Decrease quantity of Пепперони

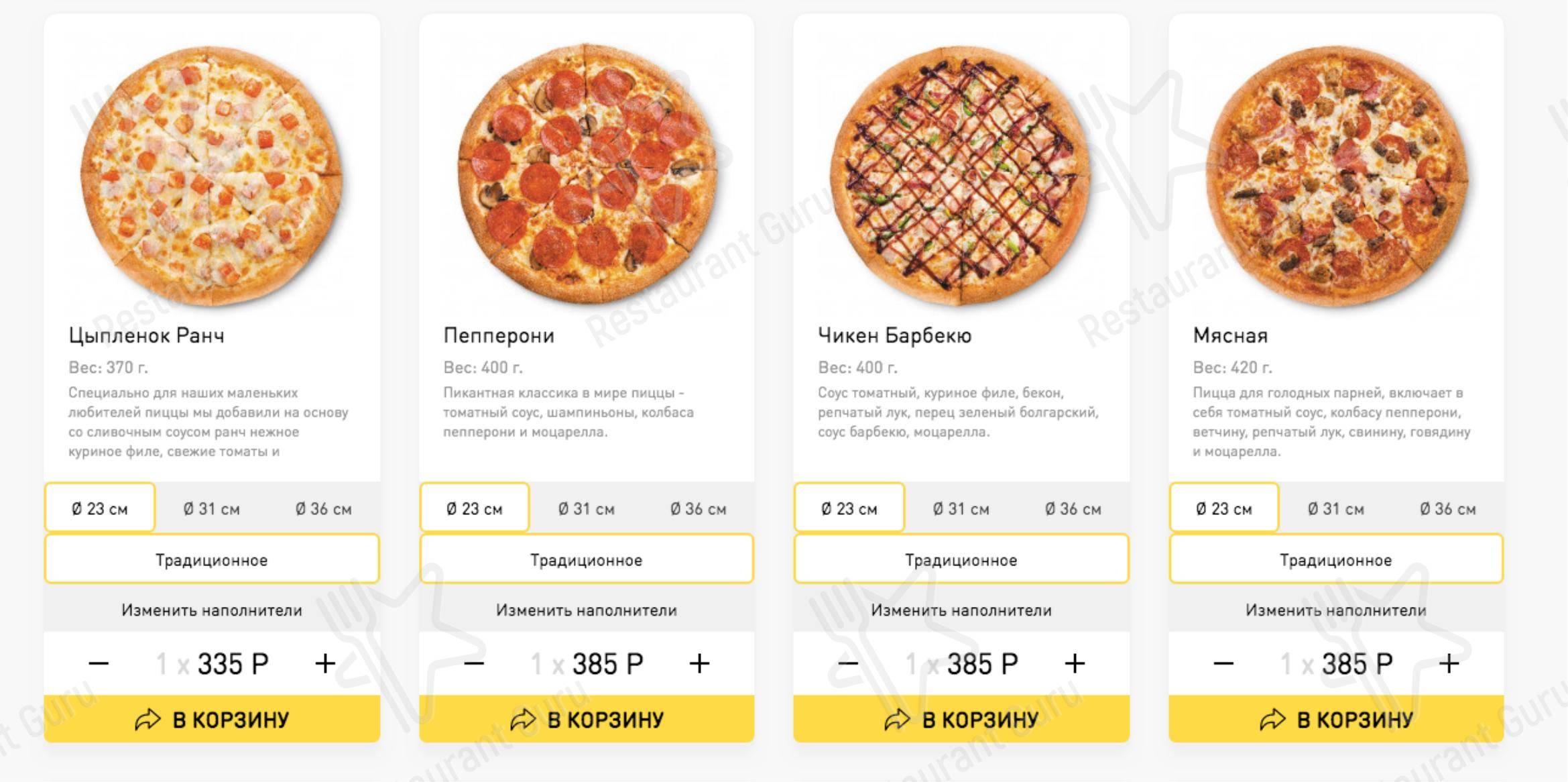474,664
